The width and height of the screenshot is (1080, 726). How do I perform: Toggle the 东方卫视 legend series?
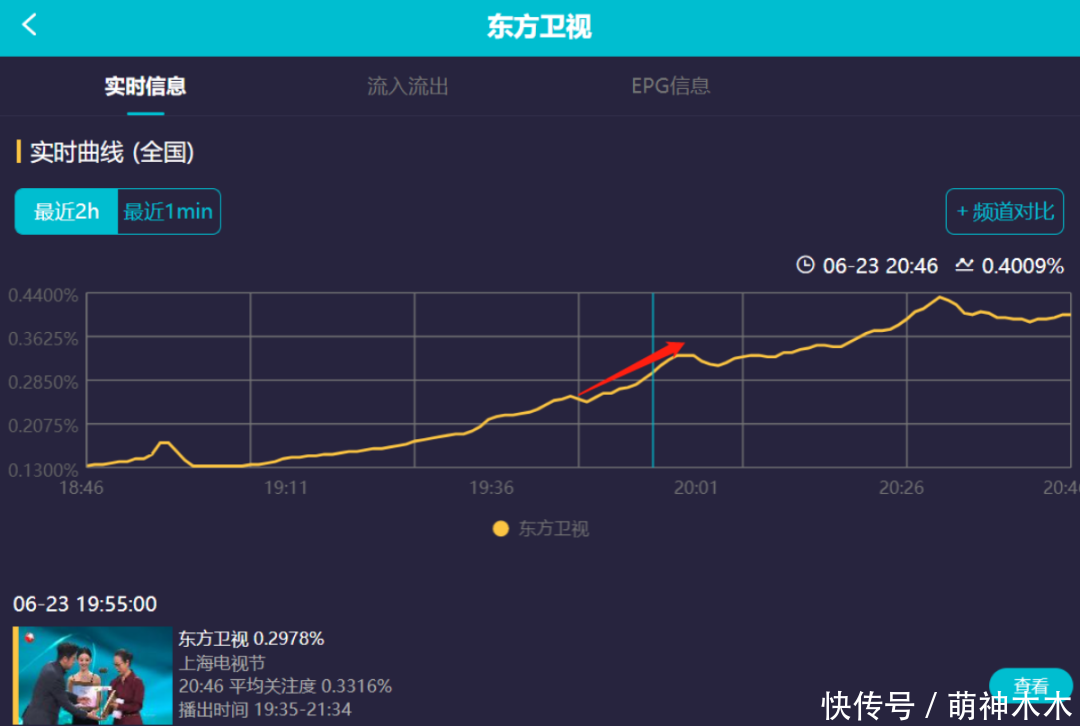pos(541,529)
